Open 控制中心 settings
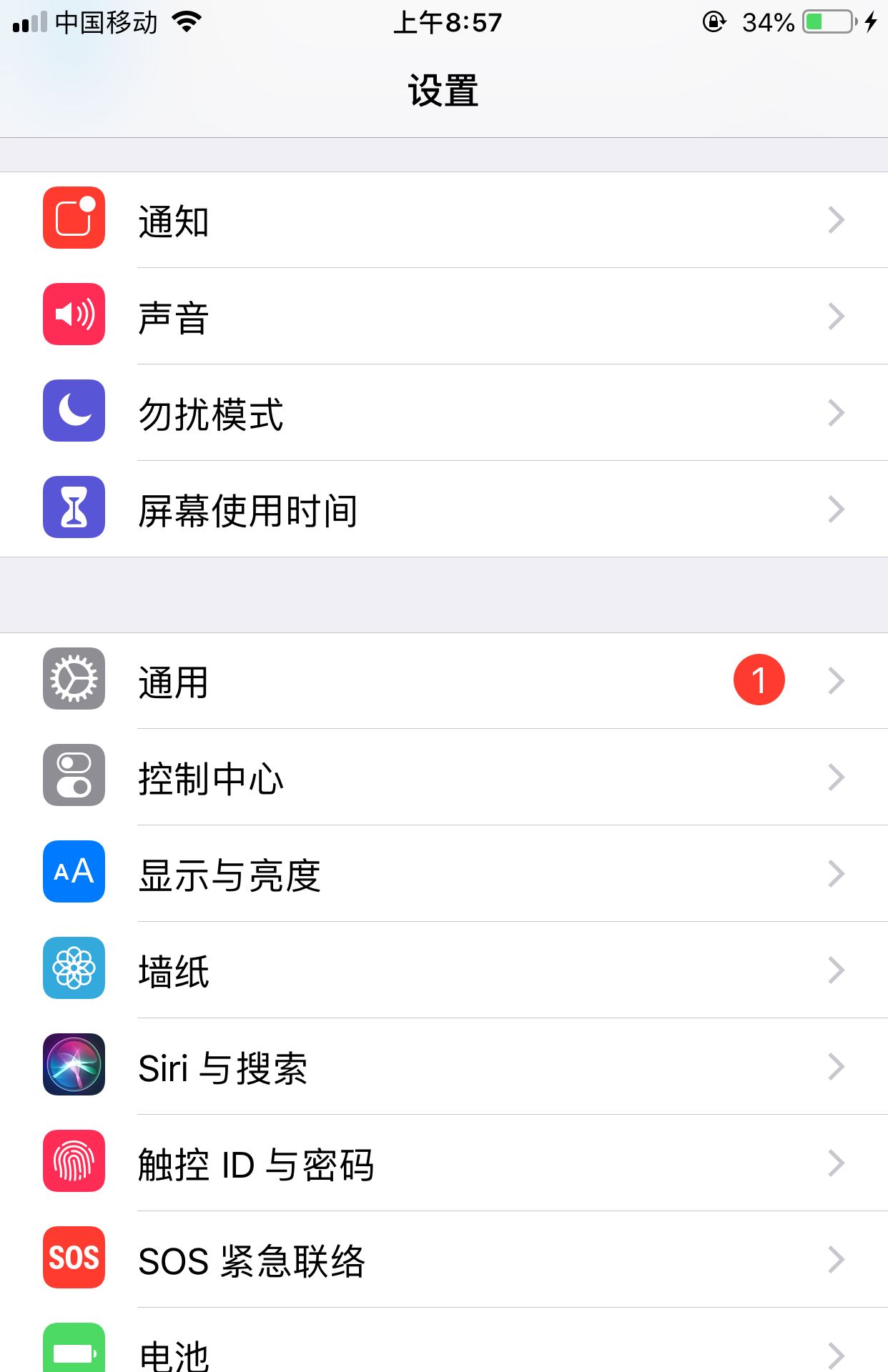888x1372 pixels. [443, 777]
